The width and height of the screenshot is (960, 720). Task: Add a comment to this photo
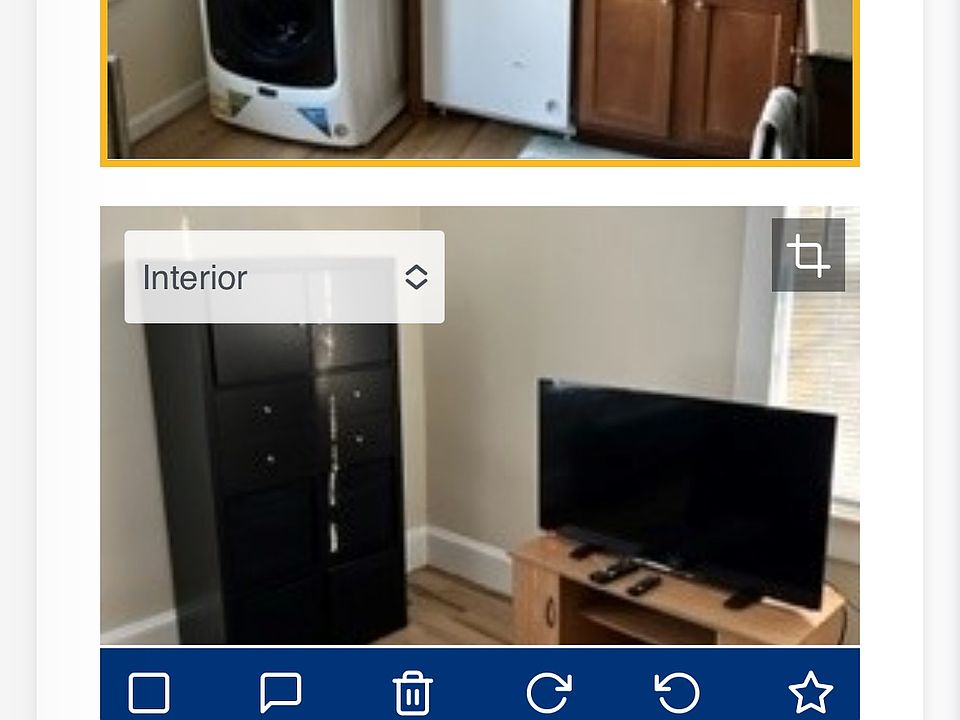coord(280,692)
